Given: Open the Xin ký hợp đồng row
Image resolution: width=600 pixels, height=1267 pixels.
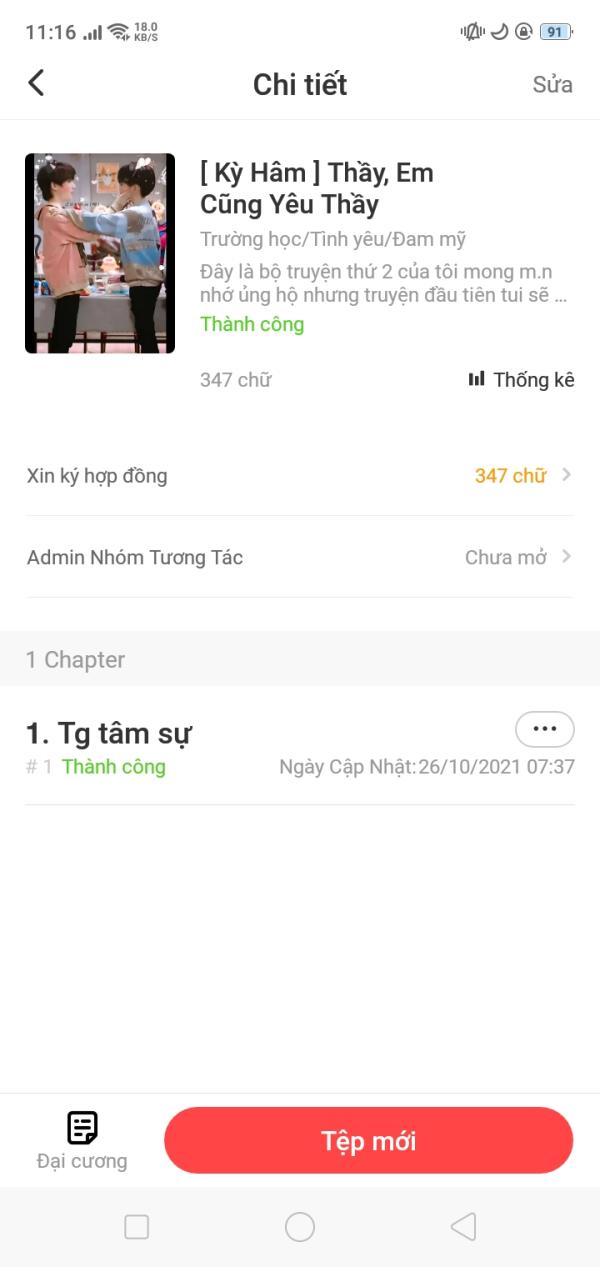Looking at the screenshot, I should point(300,476).
